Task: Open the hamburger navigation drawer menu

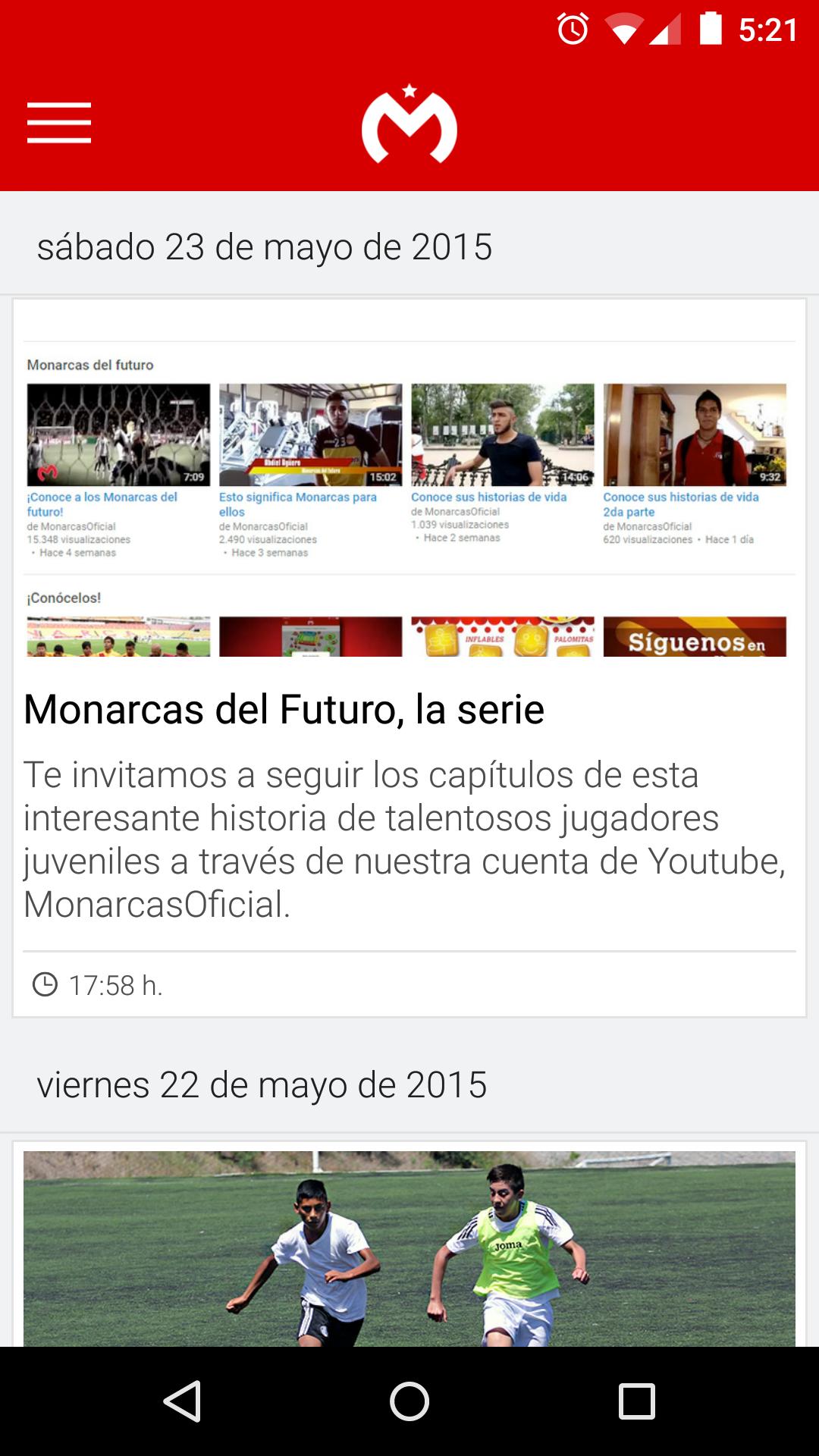Action: 59,123
